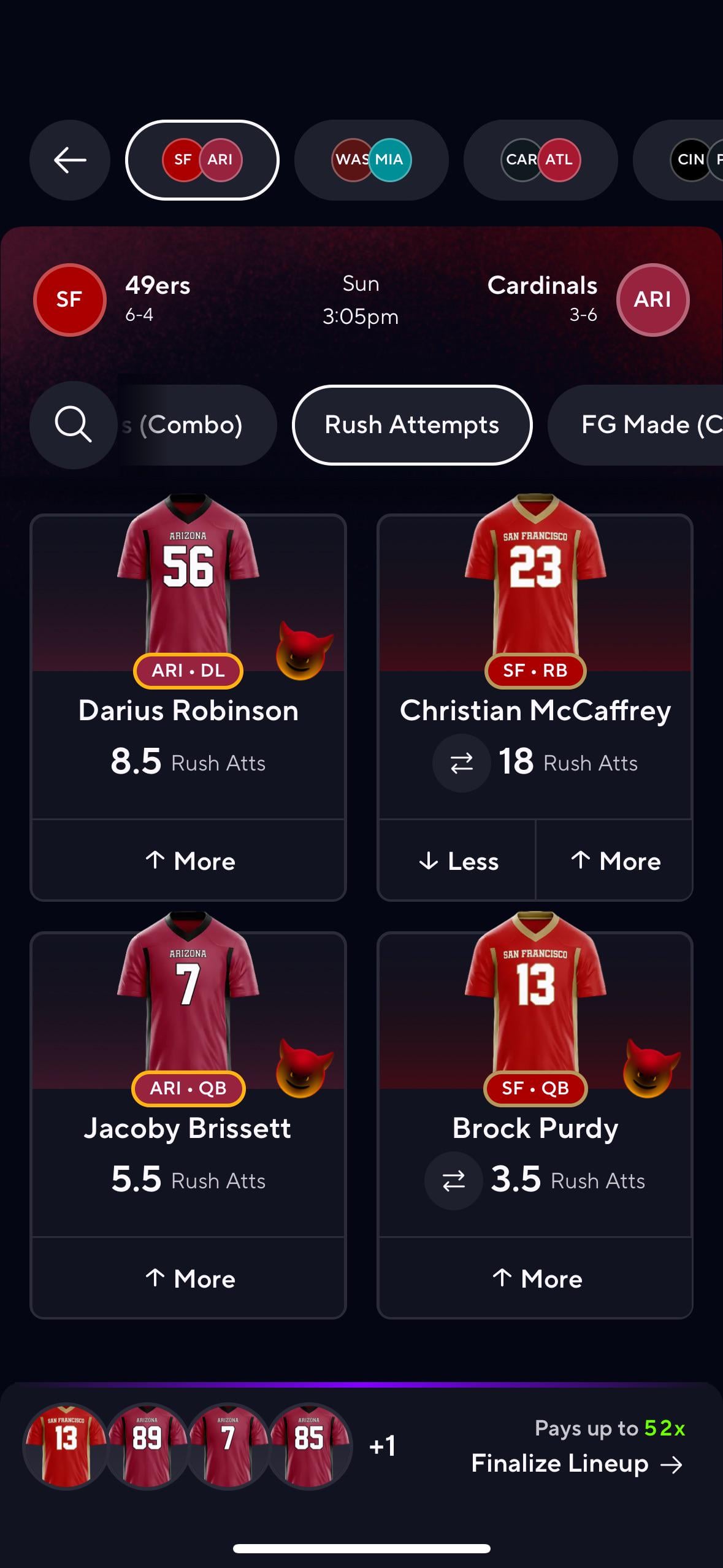Open the stat search magnifier
The image size is (723, 1568).
73,425
